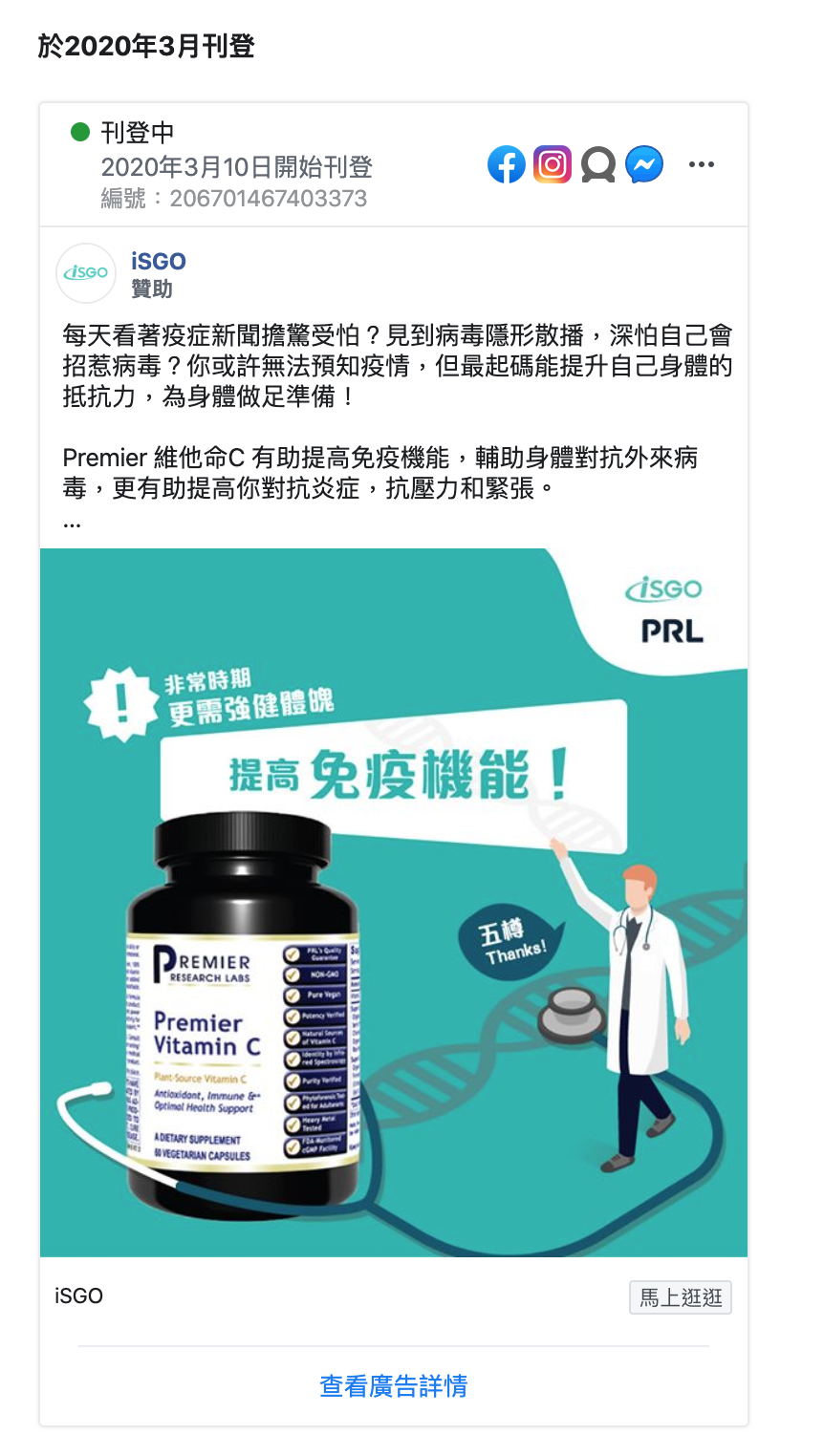This screenshot has height=1456, width=824.
Task: Open the iSGO profile avatar
Action: point(86,273)
